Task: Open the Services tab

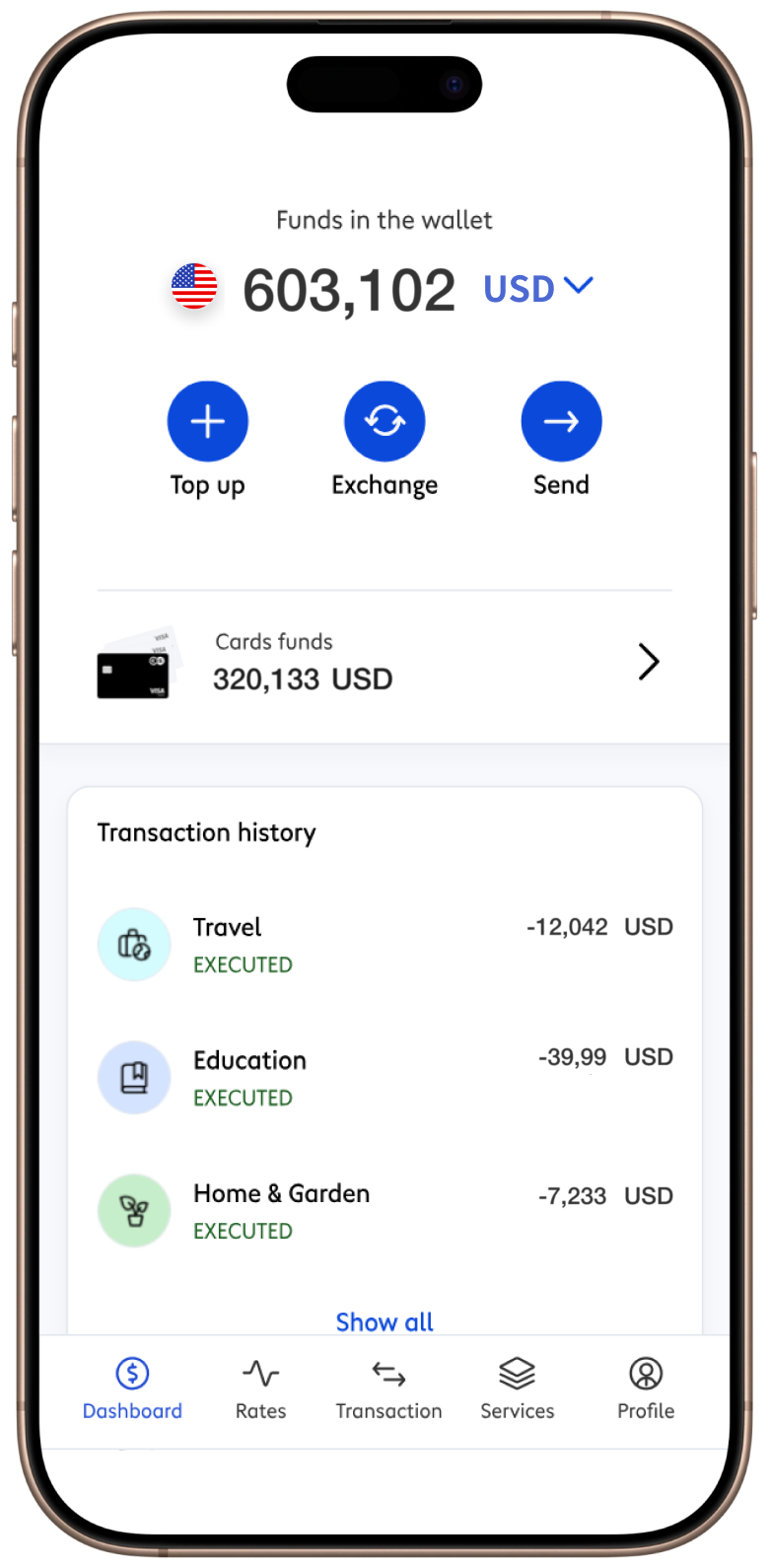Action: (x=517, y=1389)
